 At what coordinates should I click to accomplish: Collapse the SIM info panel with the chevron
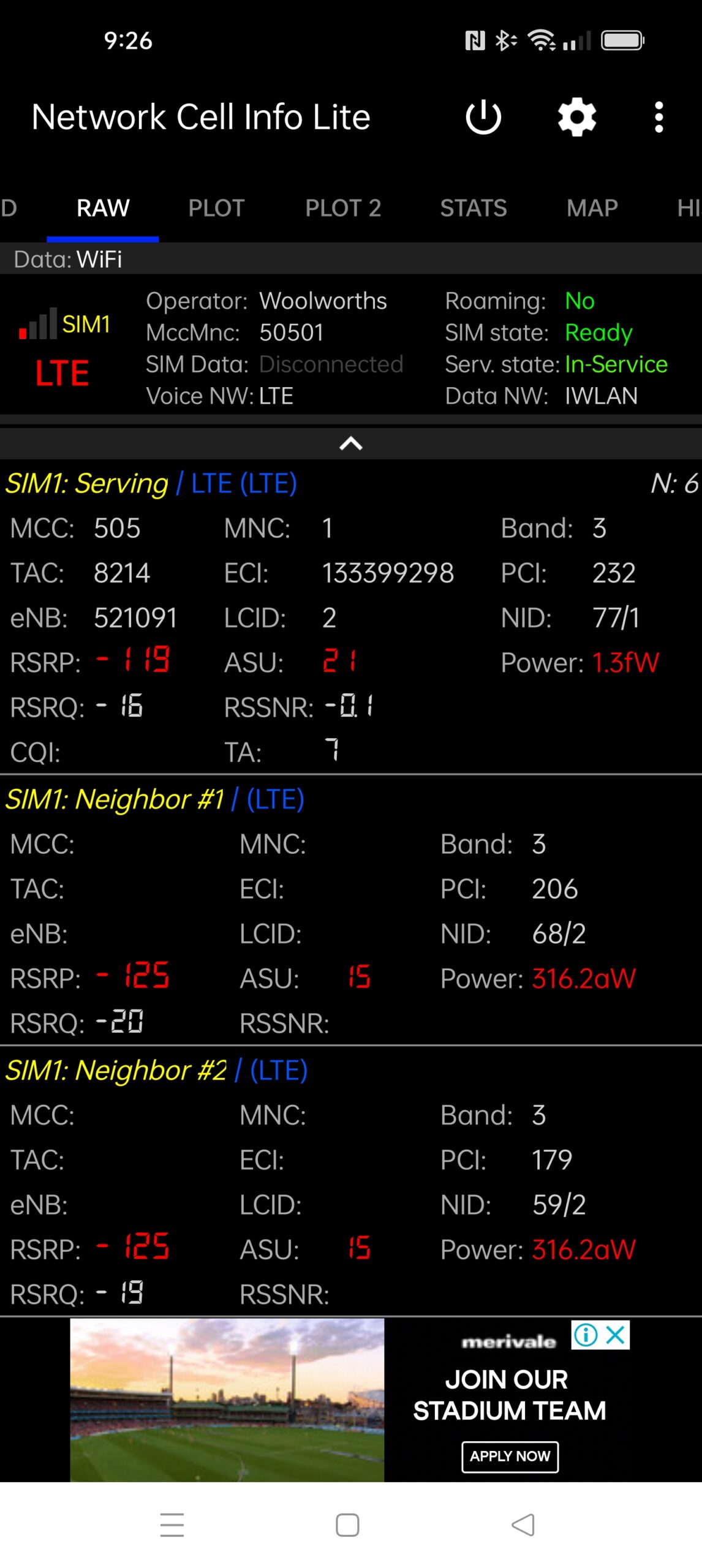point(351,443)
